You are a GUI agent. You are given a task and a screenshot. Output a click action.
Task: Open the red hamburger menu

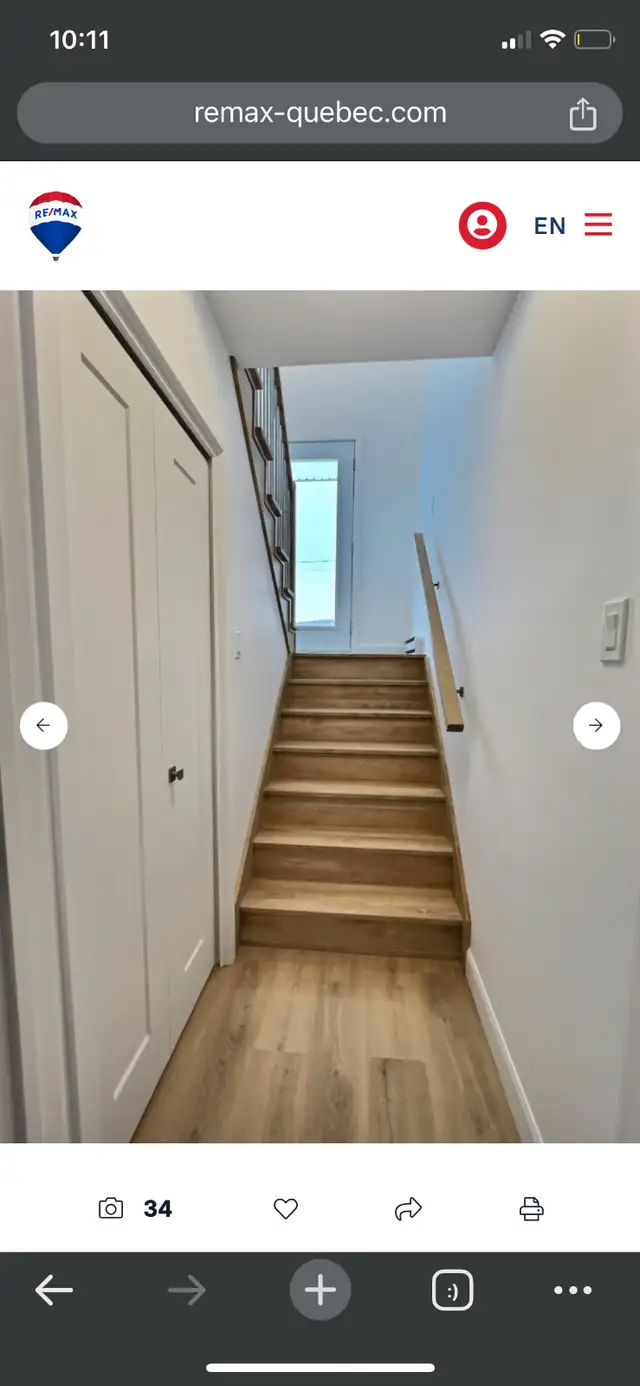(598, 224)
